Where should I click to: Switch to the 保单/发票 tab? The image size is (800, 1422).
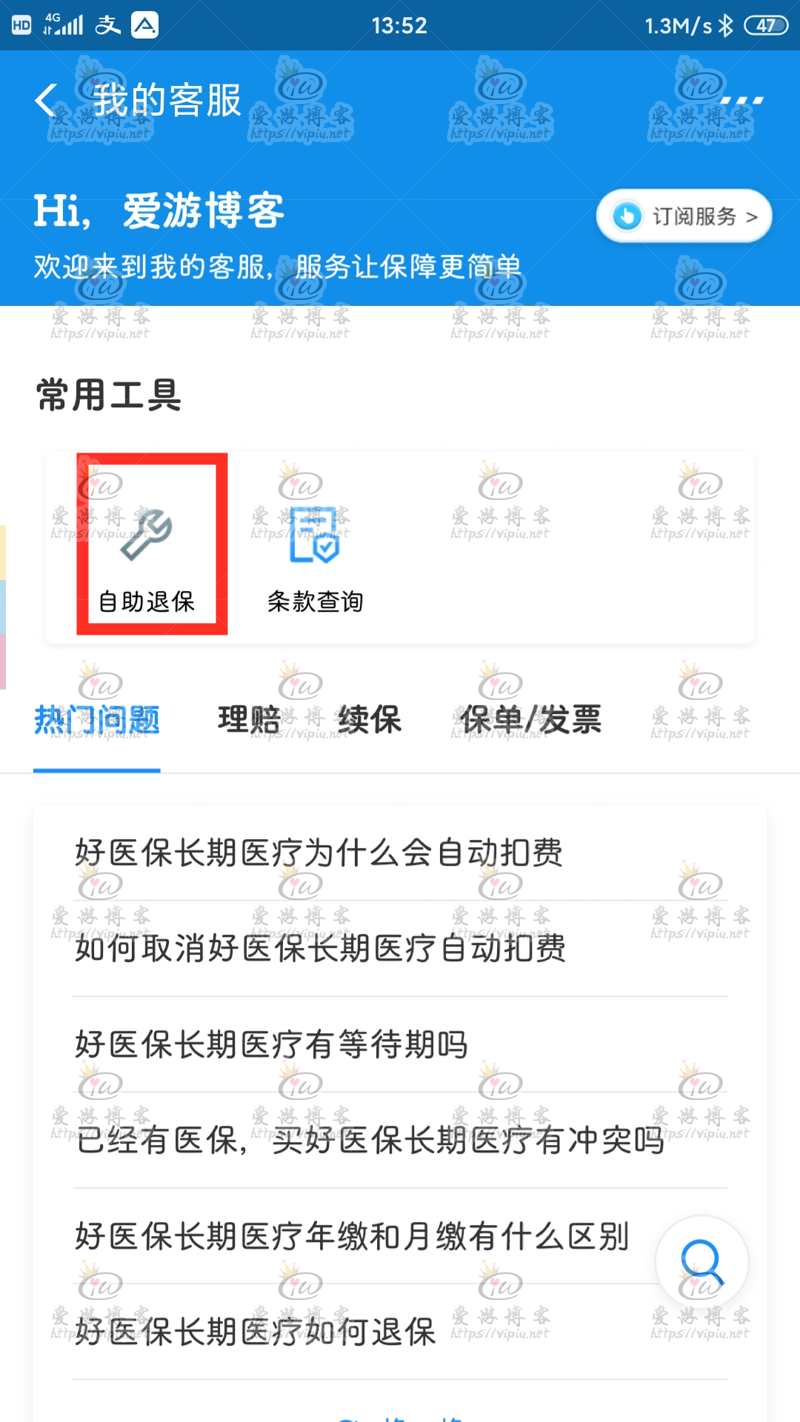pos(531,719)
